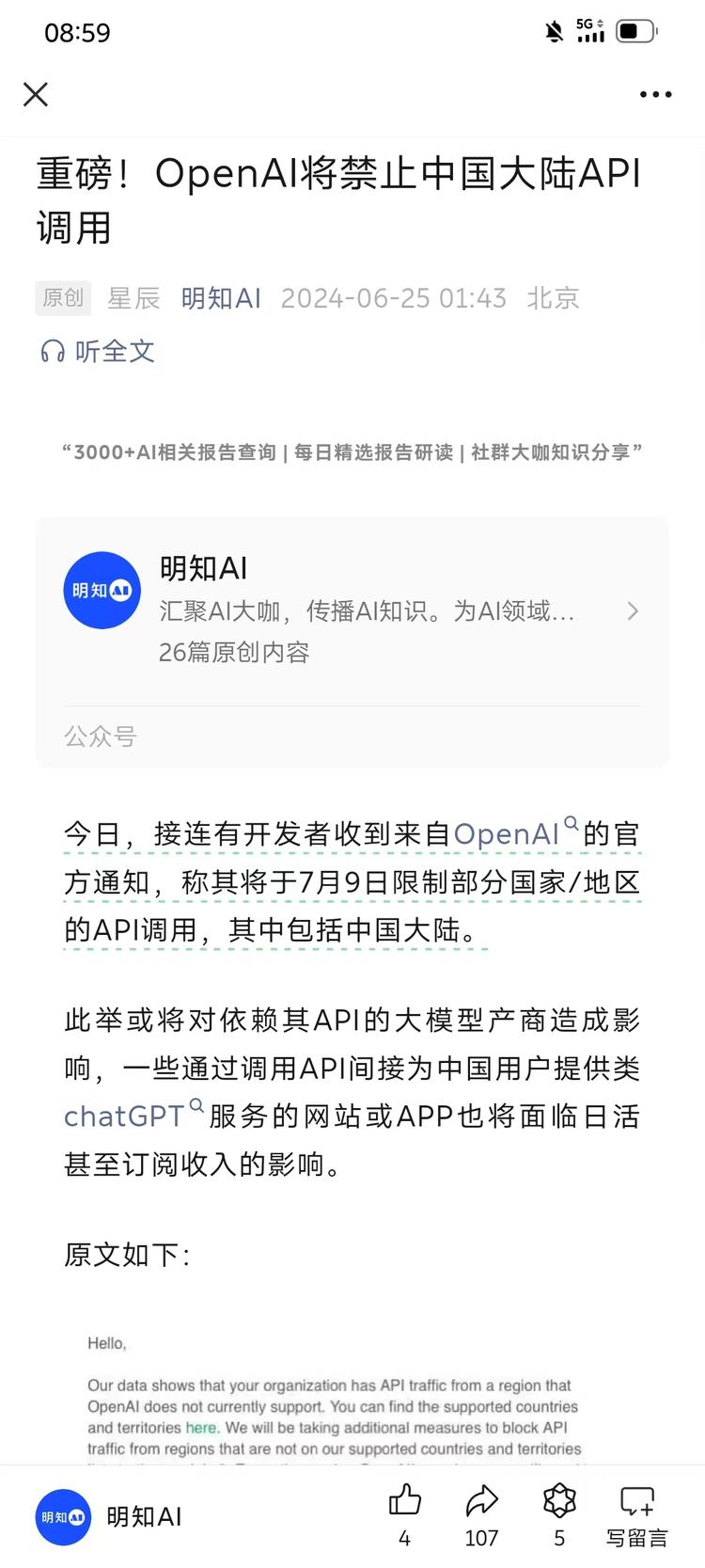Tap the headphones icon to listen to article
The width and height of the screenshot is (705, 1568).
52,351
